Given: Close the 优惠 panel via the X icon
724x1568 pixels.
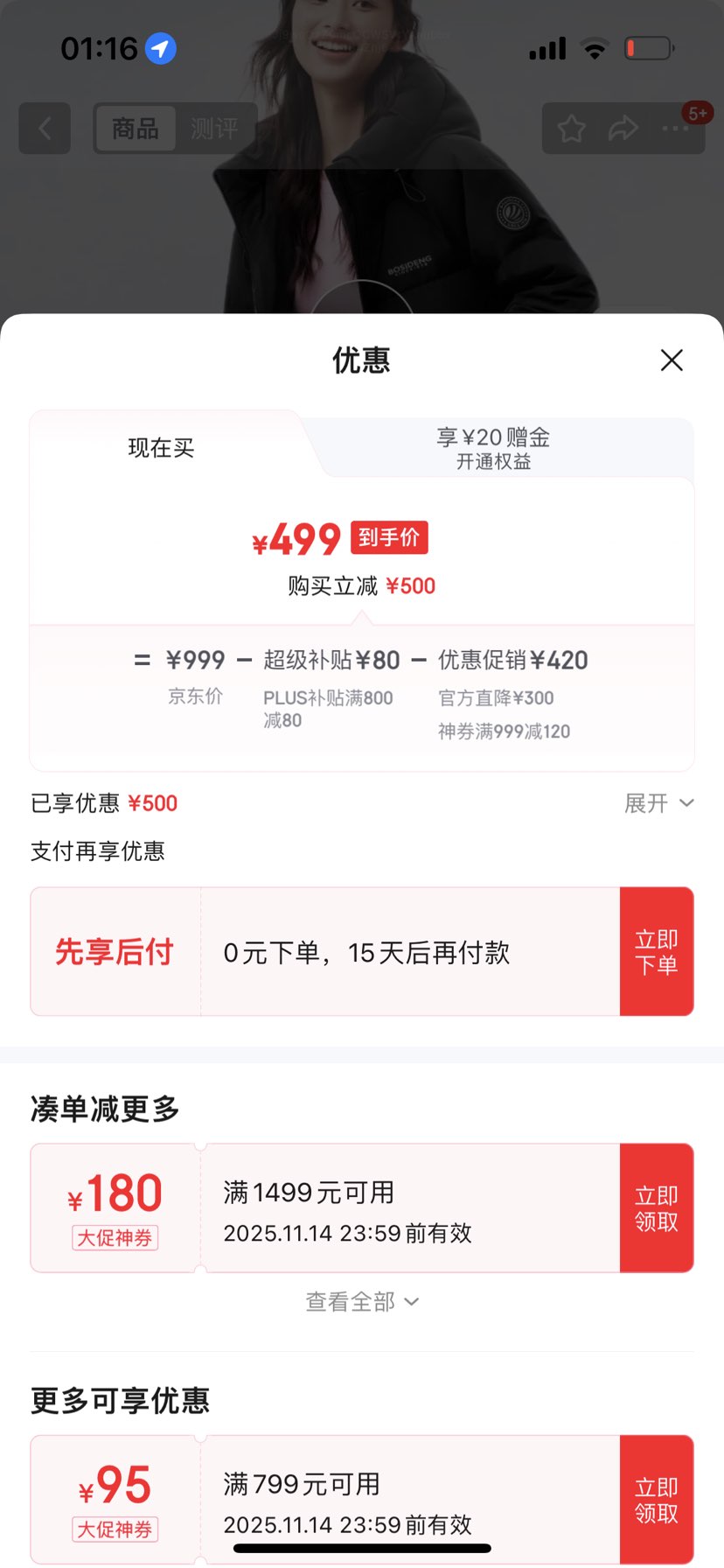Looking at the screenshot, I should 671,360.
